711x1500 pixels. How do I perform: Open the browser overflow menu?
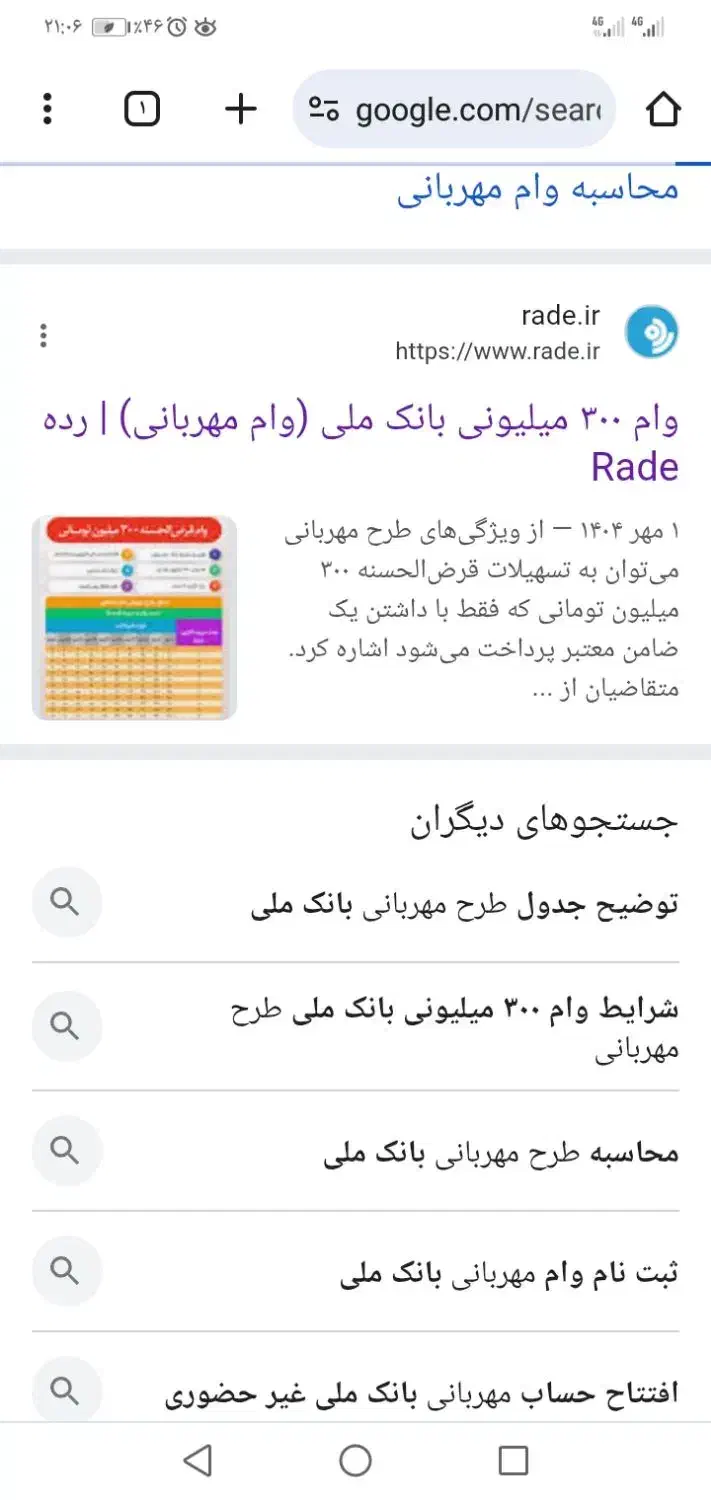(47, 109)
